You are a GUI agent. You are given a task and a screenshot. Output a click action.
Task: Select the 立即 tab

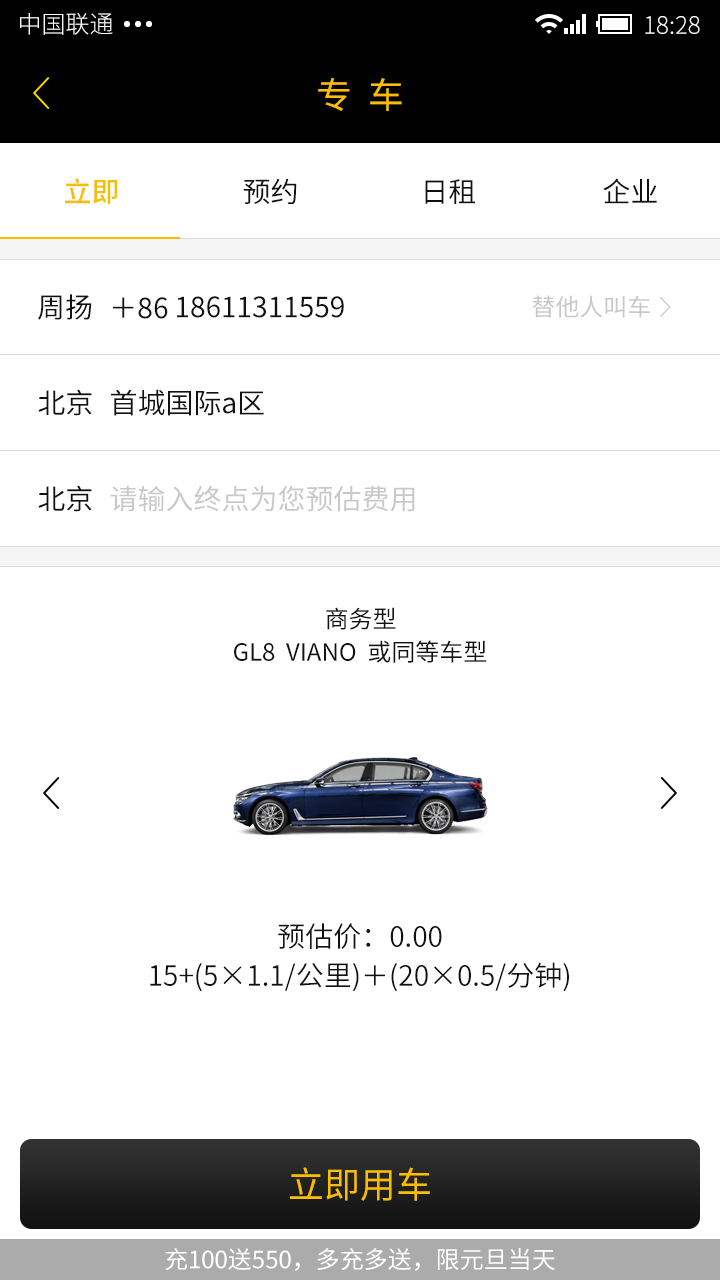coord(91,191)
